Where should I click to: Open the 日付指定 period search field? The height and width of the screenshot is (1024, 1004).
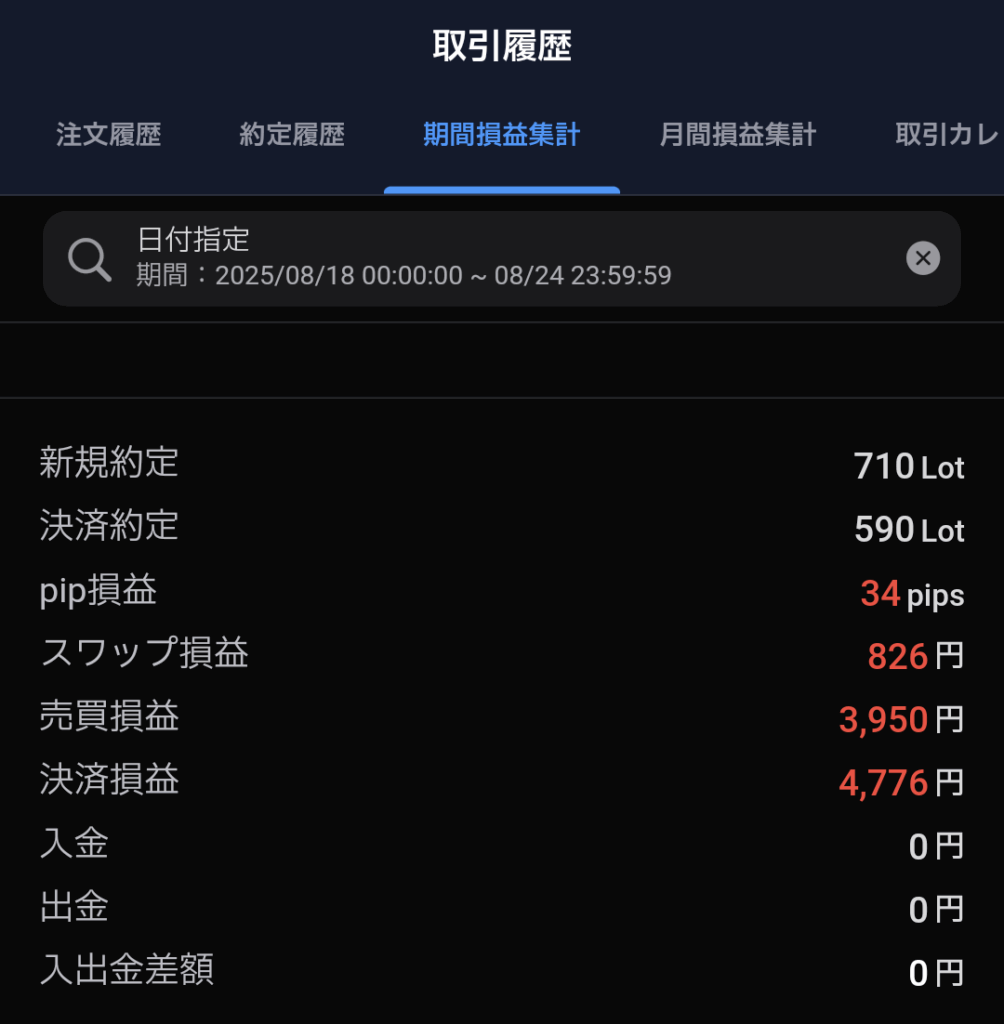pyautogui.click(x=450, y=258)
